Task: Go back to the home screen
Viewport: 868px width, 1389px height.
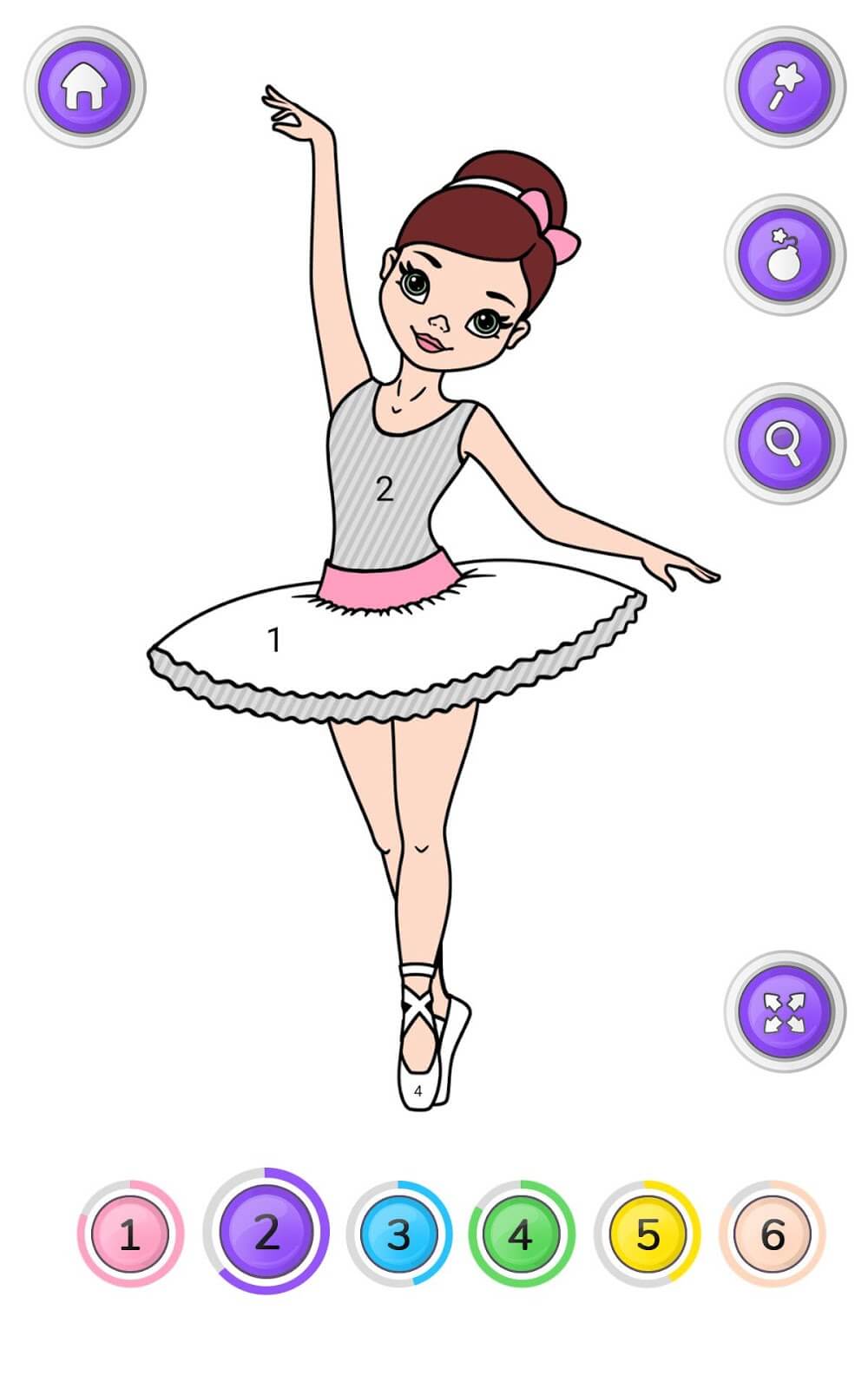Action: 84,87
